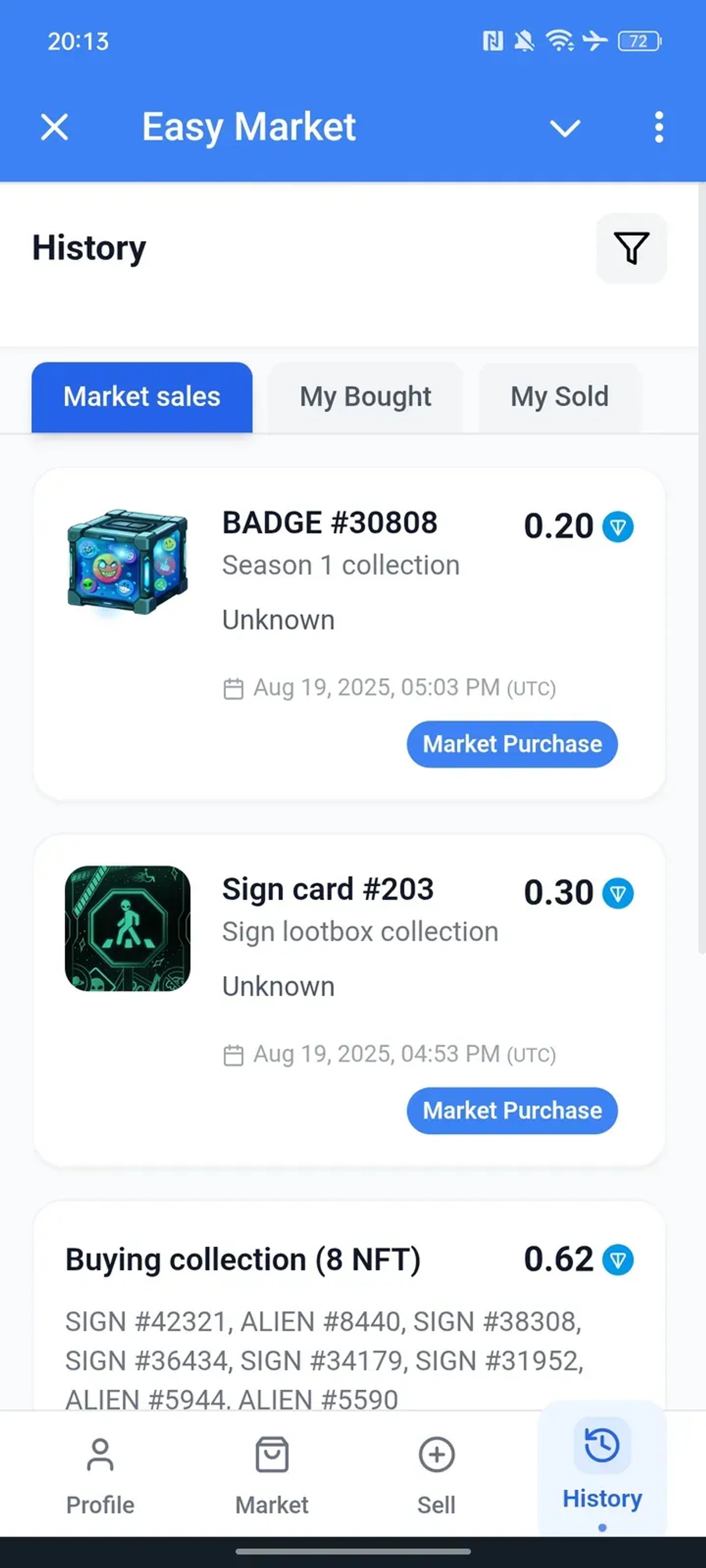
Task: Open the History filter options
Action: point(631,248)
